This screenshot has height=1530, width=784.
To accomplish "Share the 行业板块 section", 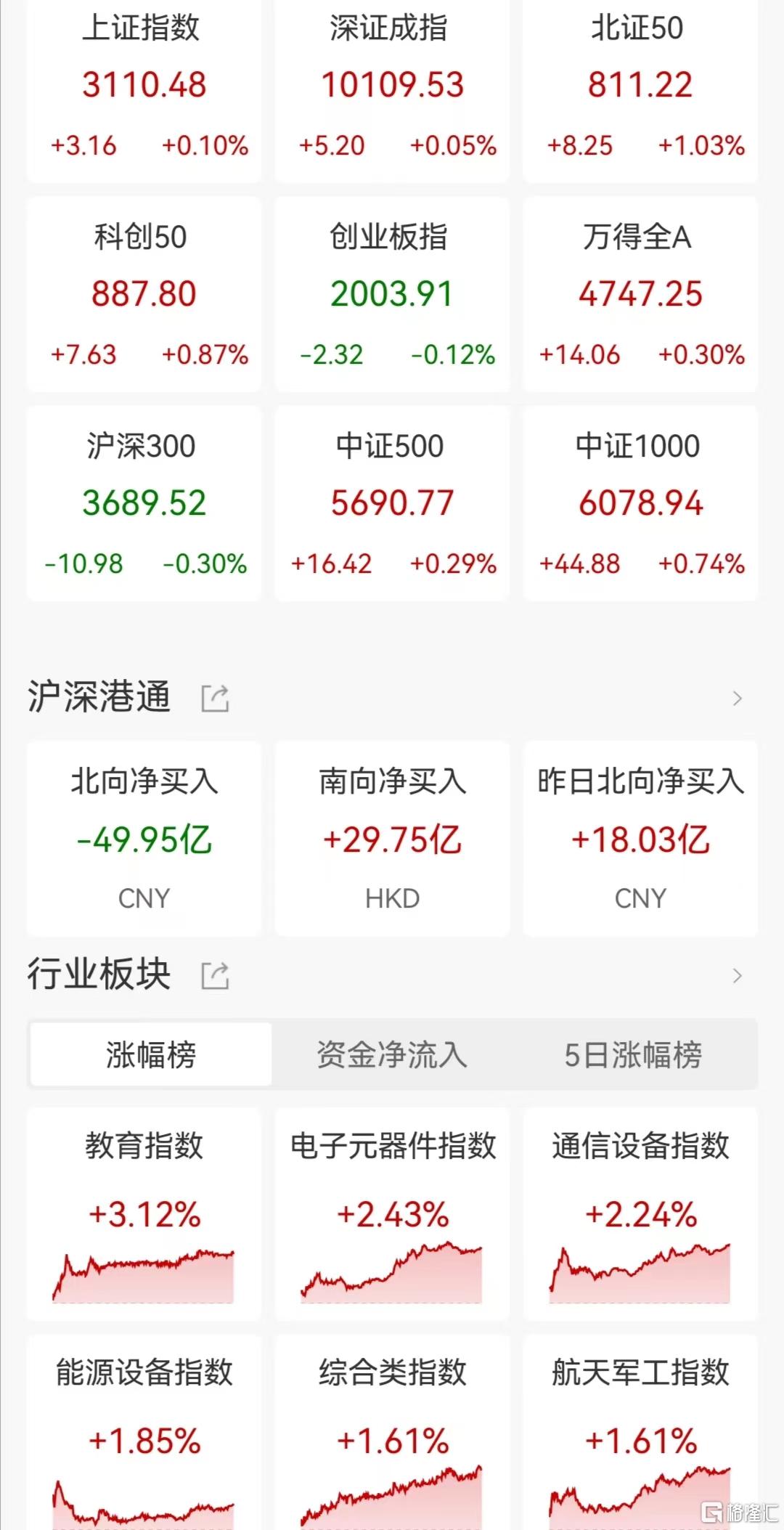I will [215, 975].
